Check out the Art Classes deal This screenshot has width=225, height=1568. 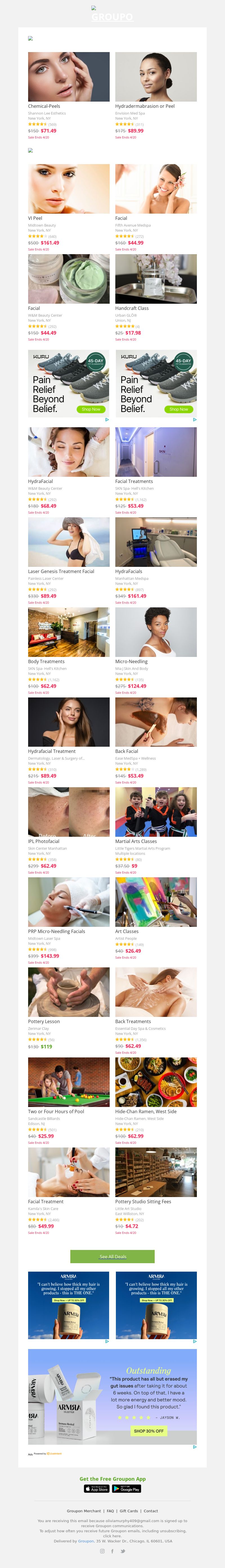(156, 902)
